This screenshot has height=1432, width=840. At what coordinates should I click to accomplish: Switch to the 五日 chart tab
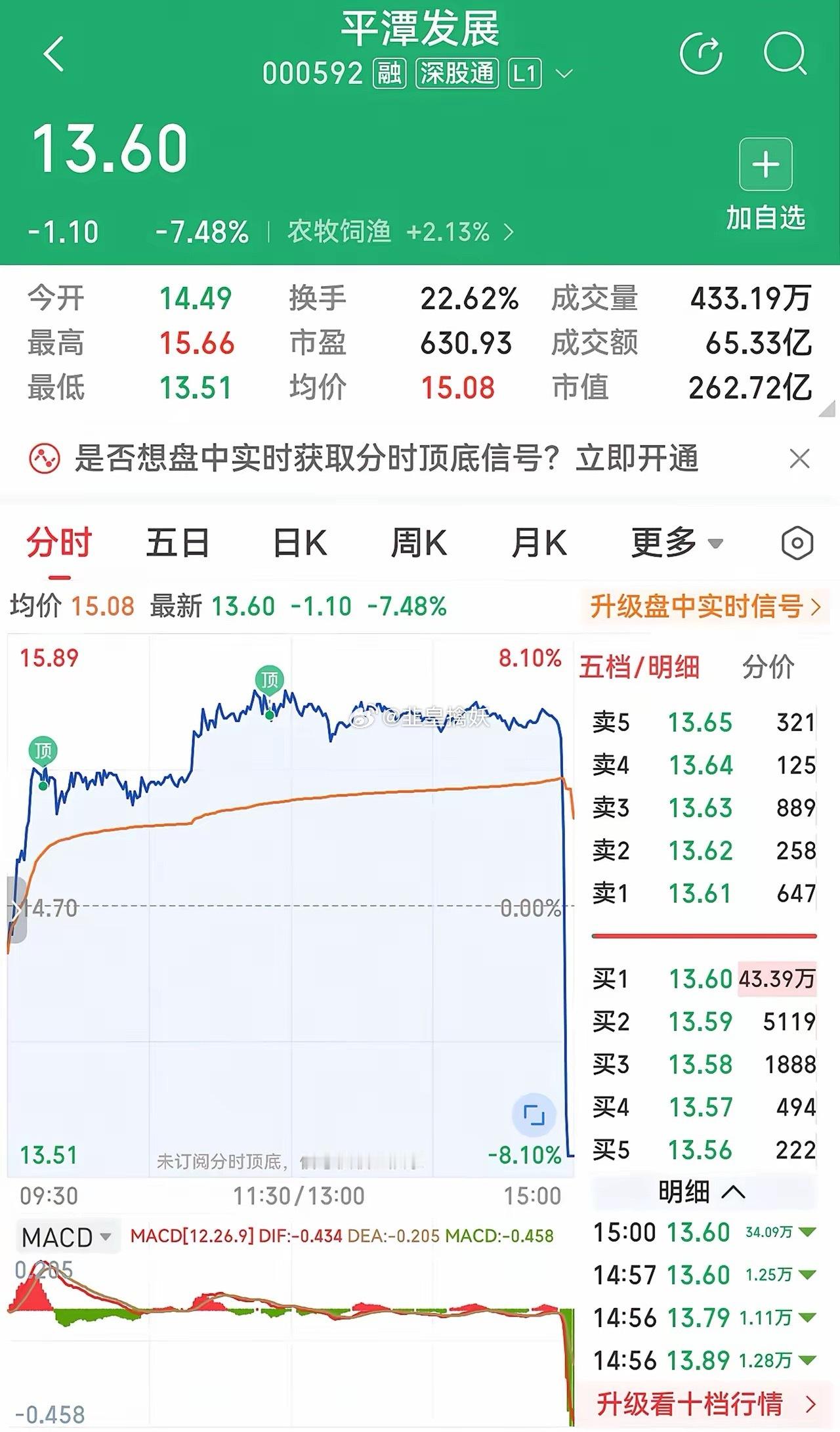[x=177, y=543]
